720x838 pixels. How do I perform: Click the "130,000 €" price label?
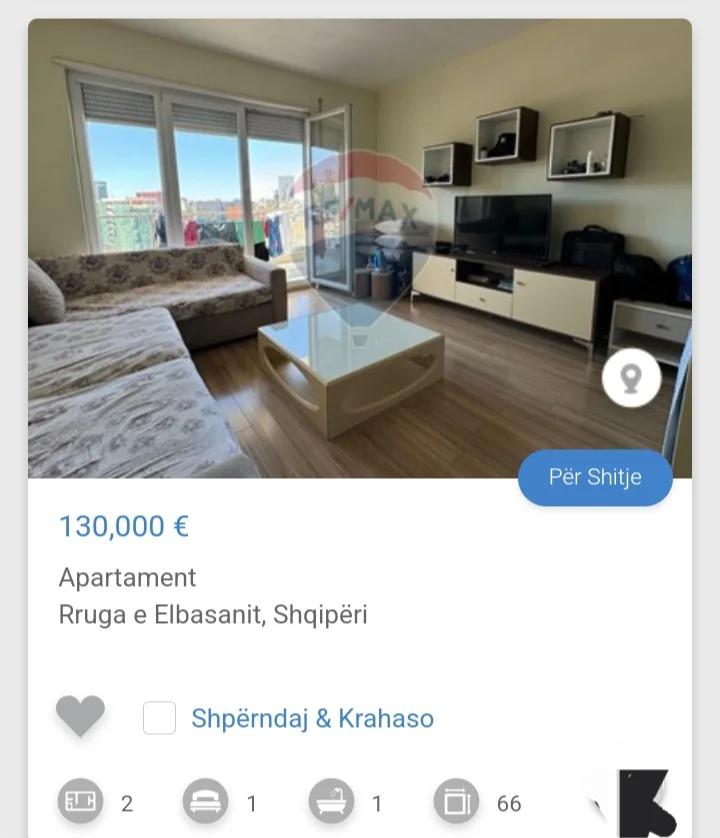pyautogui.click(x=122, y=526)
